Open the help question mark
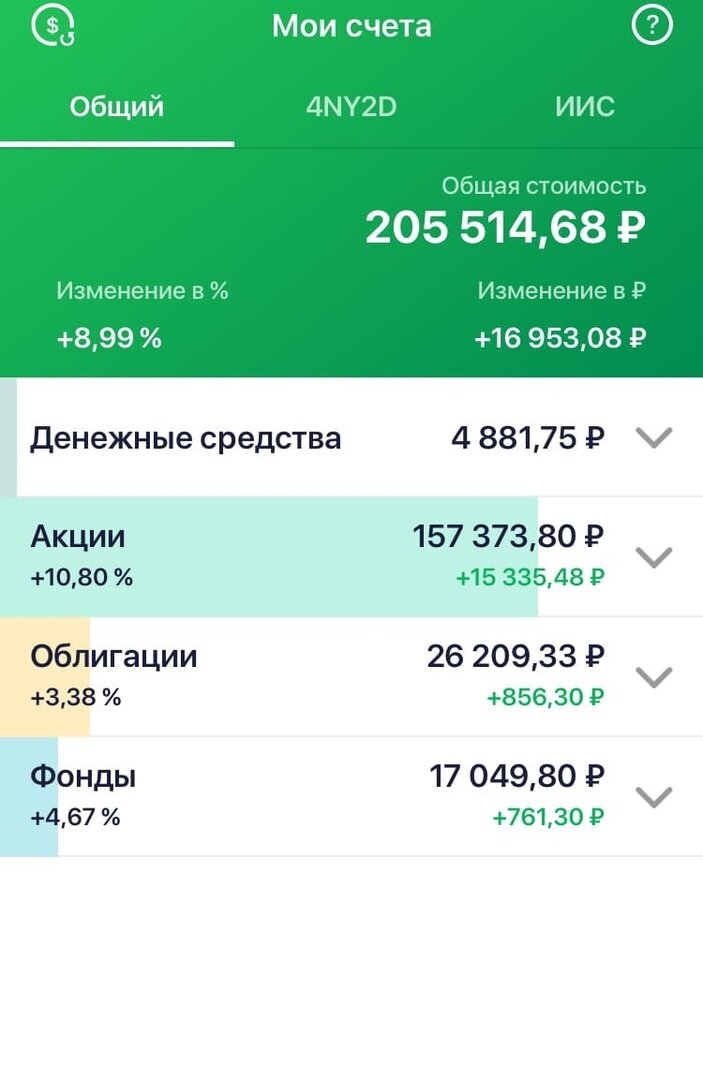The image size is (703, 1080). tap(652, 26)
